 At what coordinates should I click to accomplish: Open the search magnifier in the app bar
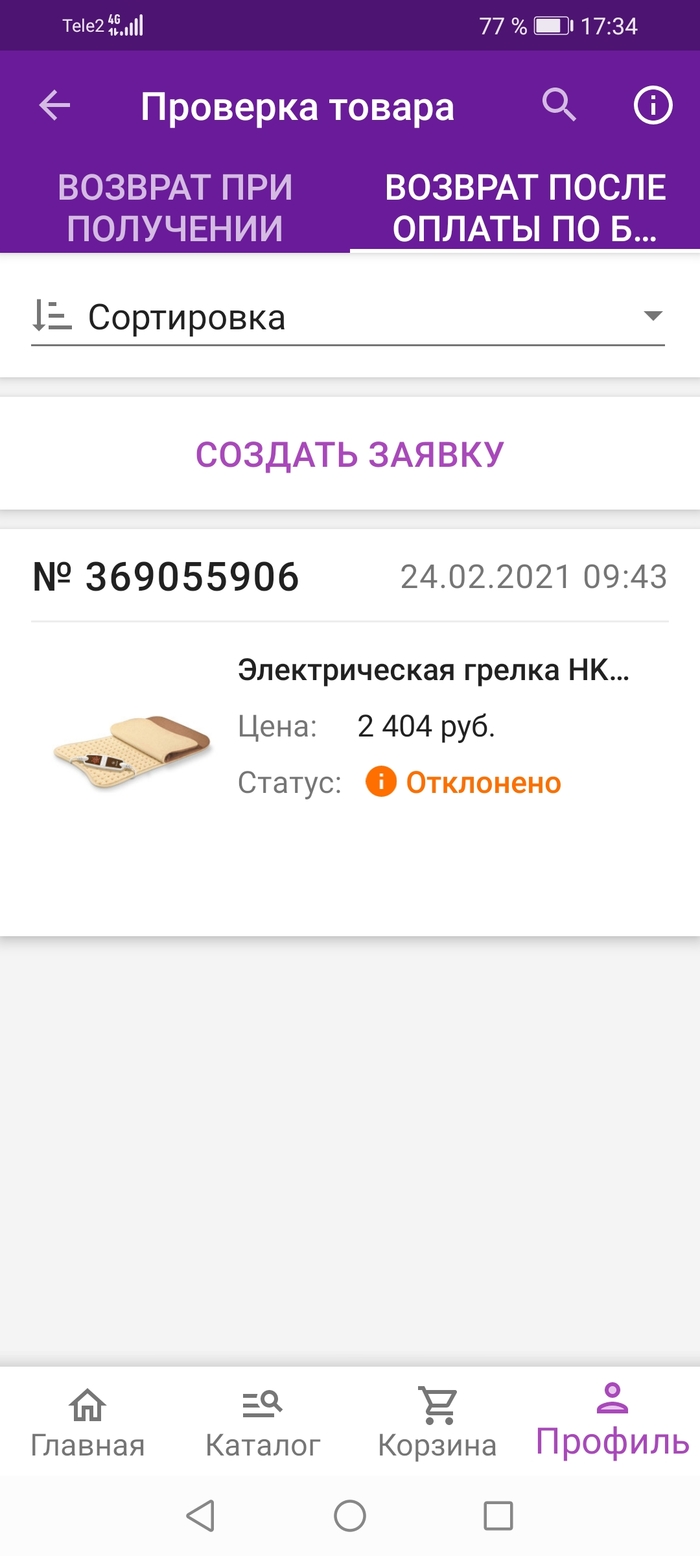coord(559,106)
